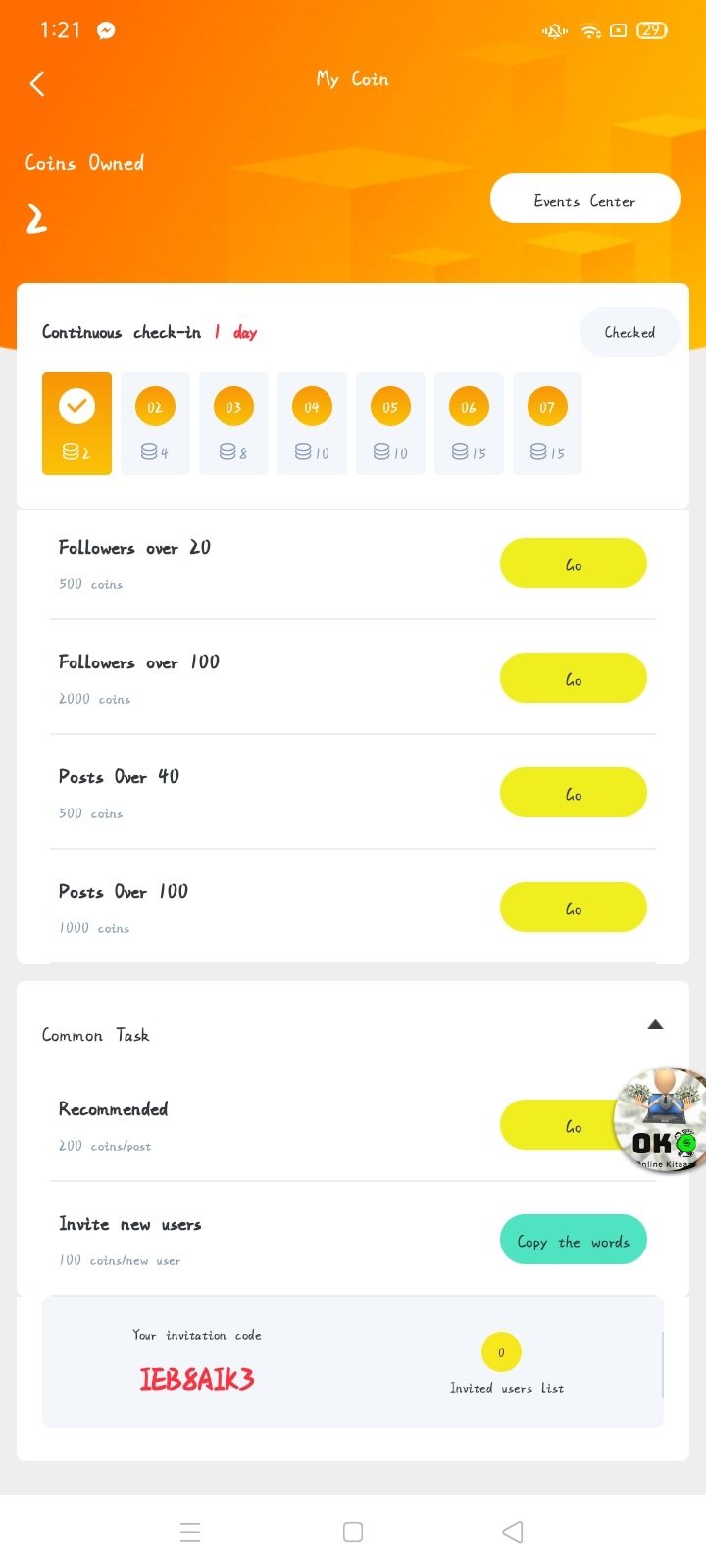
Task: Go to the system home screen
Action: pos(353,1532)
